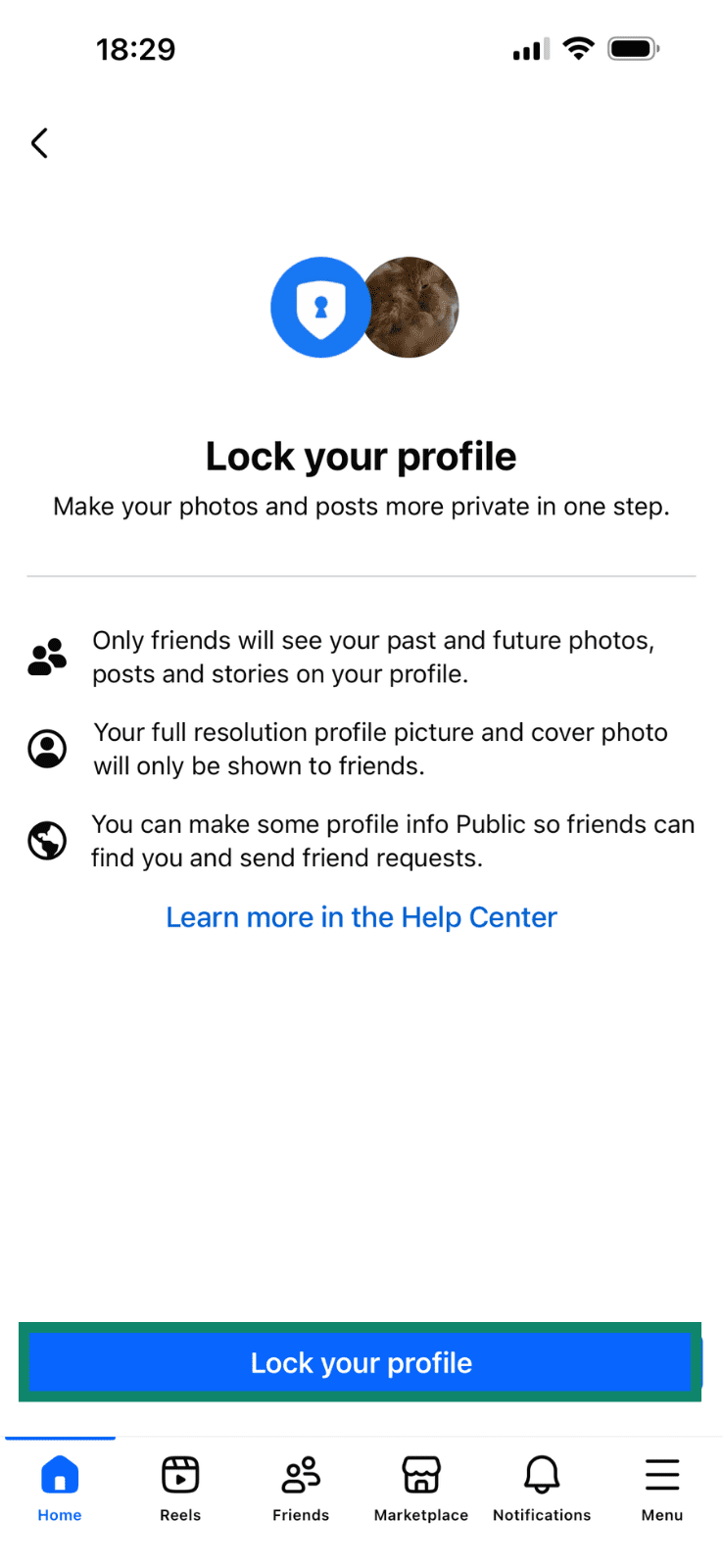Check your Notifications
723x1568 pixels.
541,1485
